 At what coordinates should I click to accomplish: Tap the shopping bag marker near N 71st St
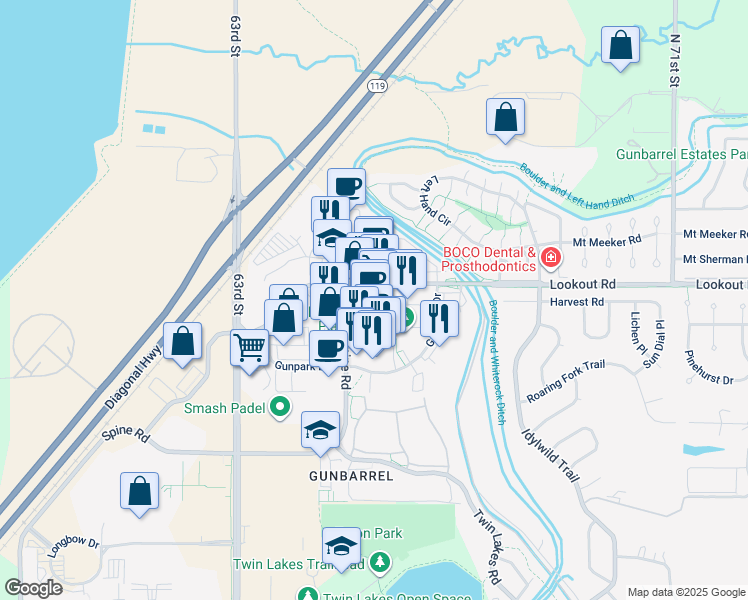620,45
